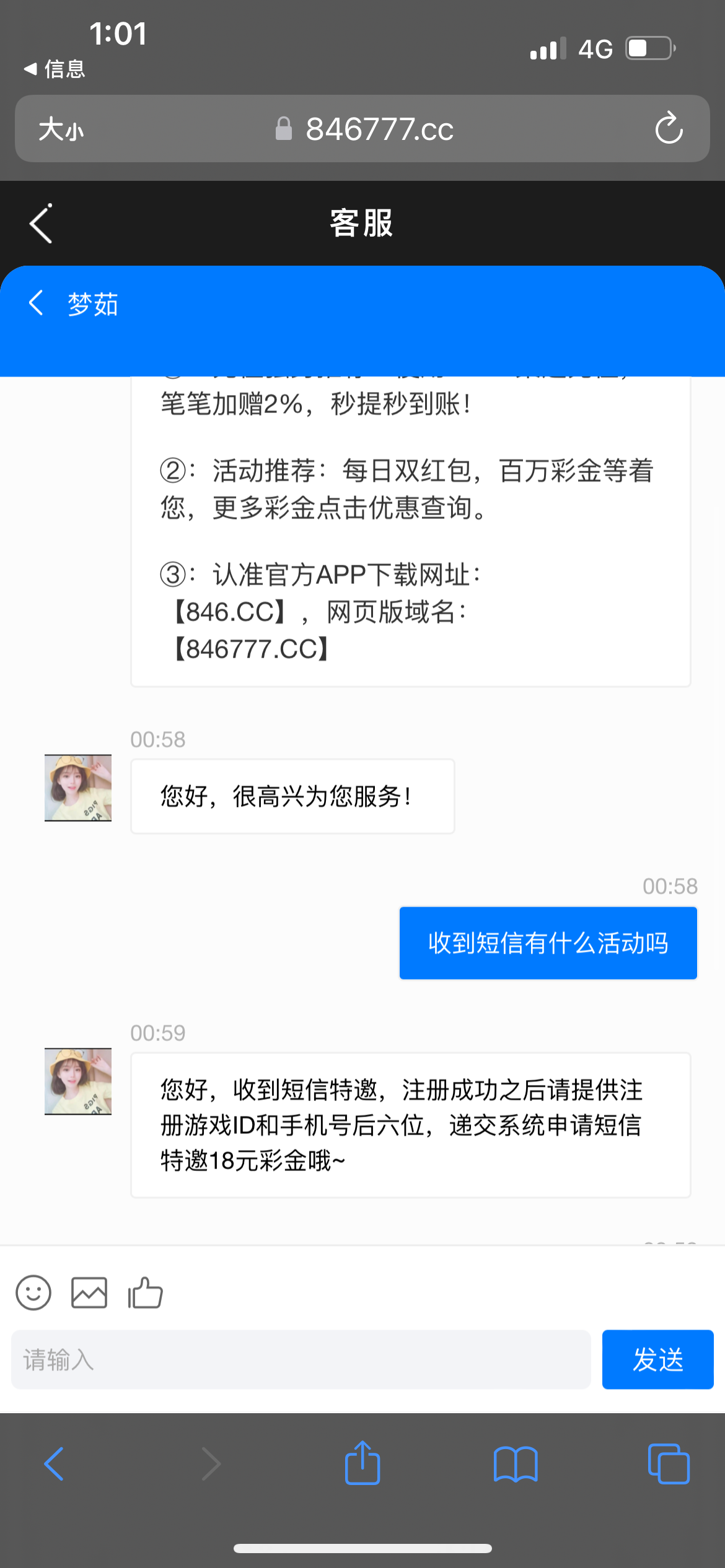Go back in Safari browser history
This screenshot has width=725, height=1568.
tap(55, 1464)
